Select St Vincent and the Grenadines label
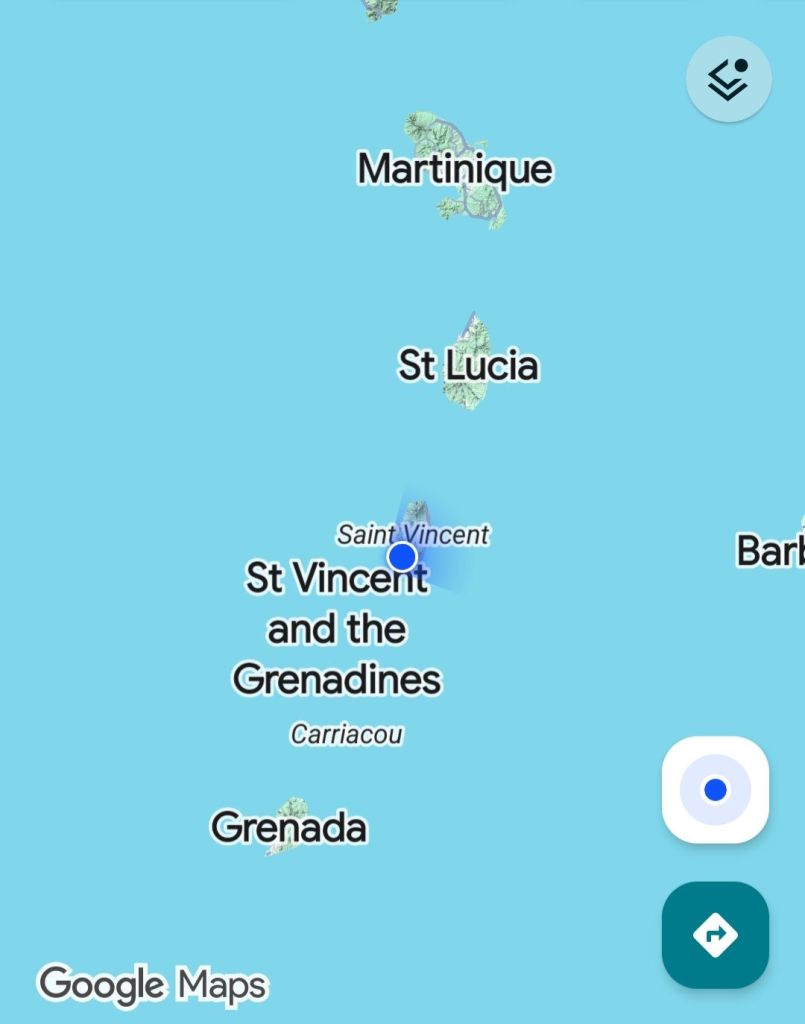Image resolution: width=805 pixels, height=1024 pixels. click(337, 629)
